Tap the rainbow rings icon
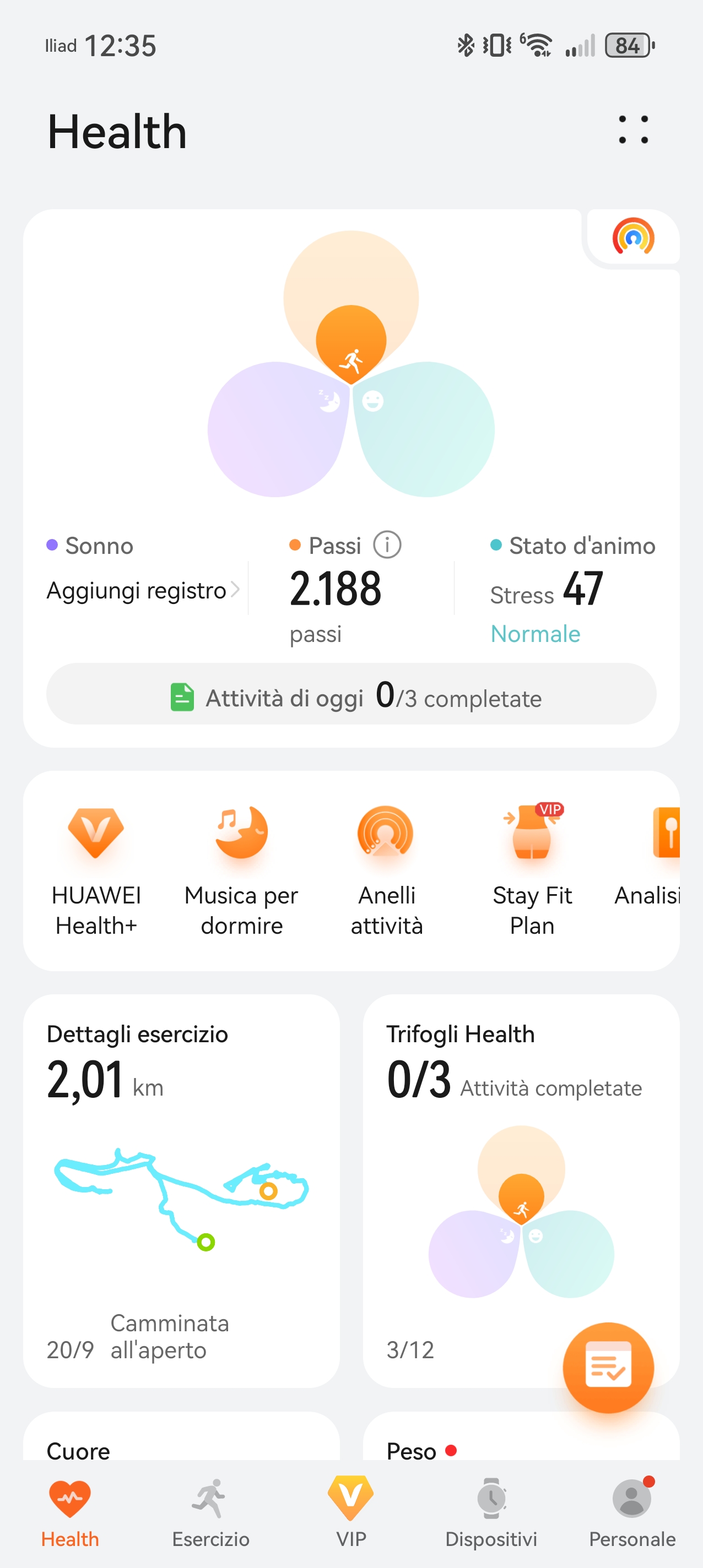This screenshot has height=1568, width=703. 633,237
